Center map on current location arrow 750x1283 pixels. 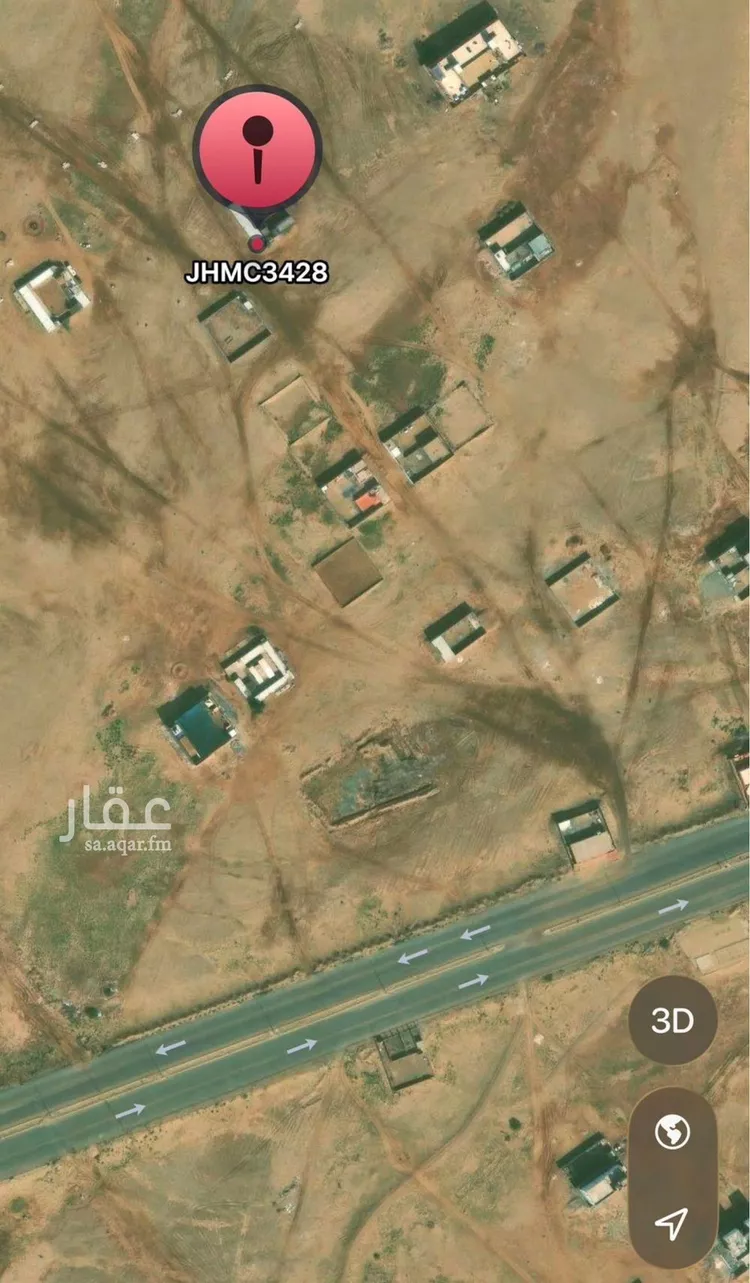672,1221
